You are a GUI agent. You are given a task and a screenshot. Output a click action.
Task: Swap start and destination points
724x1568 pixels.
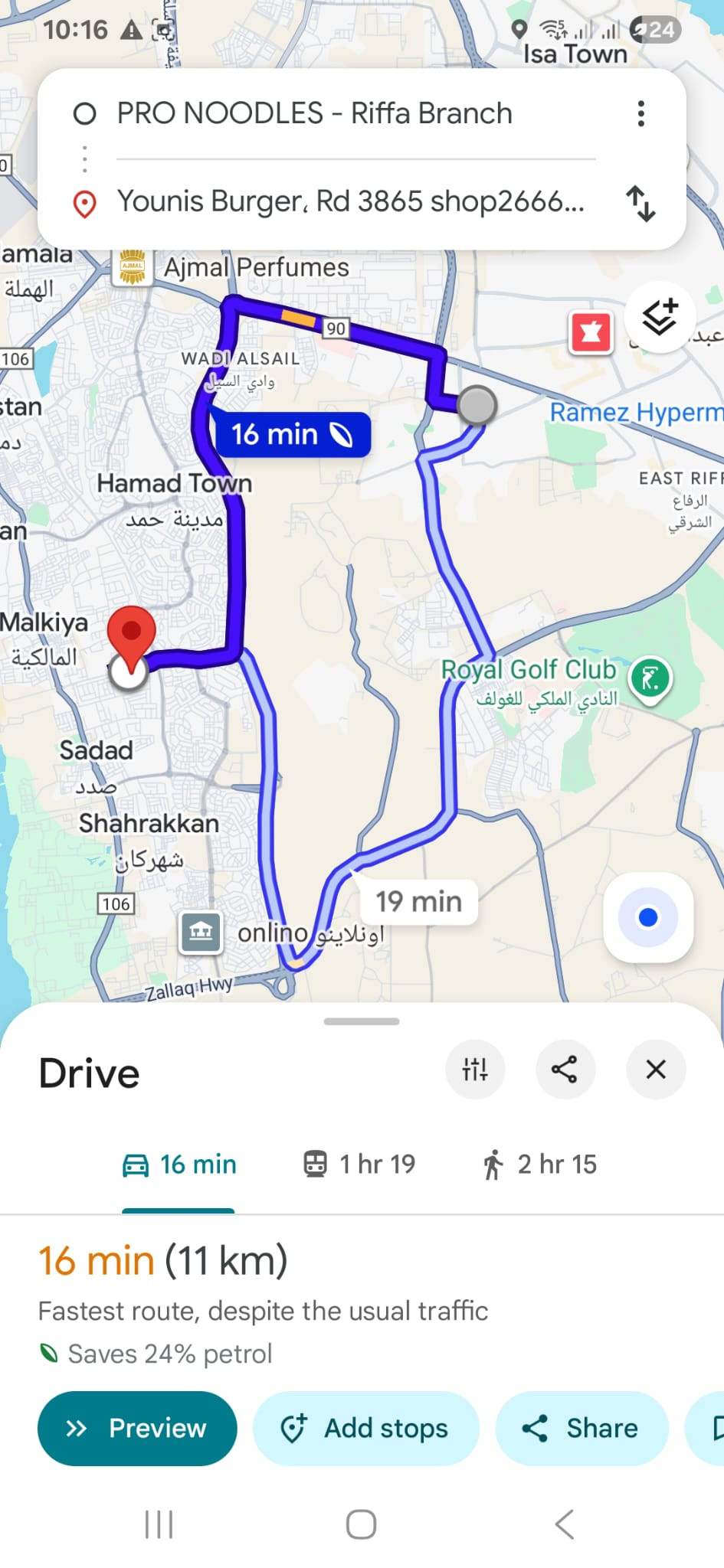coord(640,204)
